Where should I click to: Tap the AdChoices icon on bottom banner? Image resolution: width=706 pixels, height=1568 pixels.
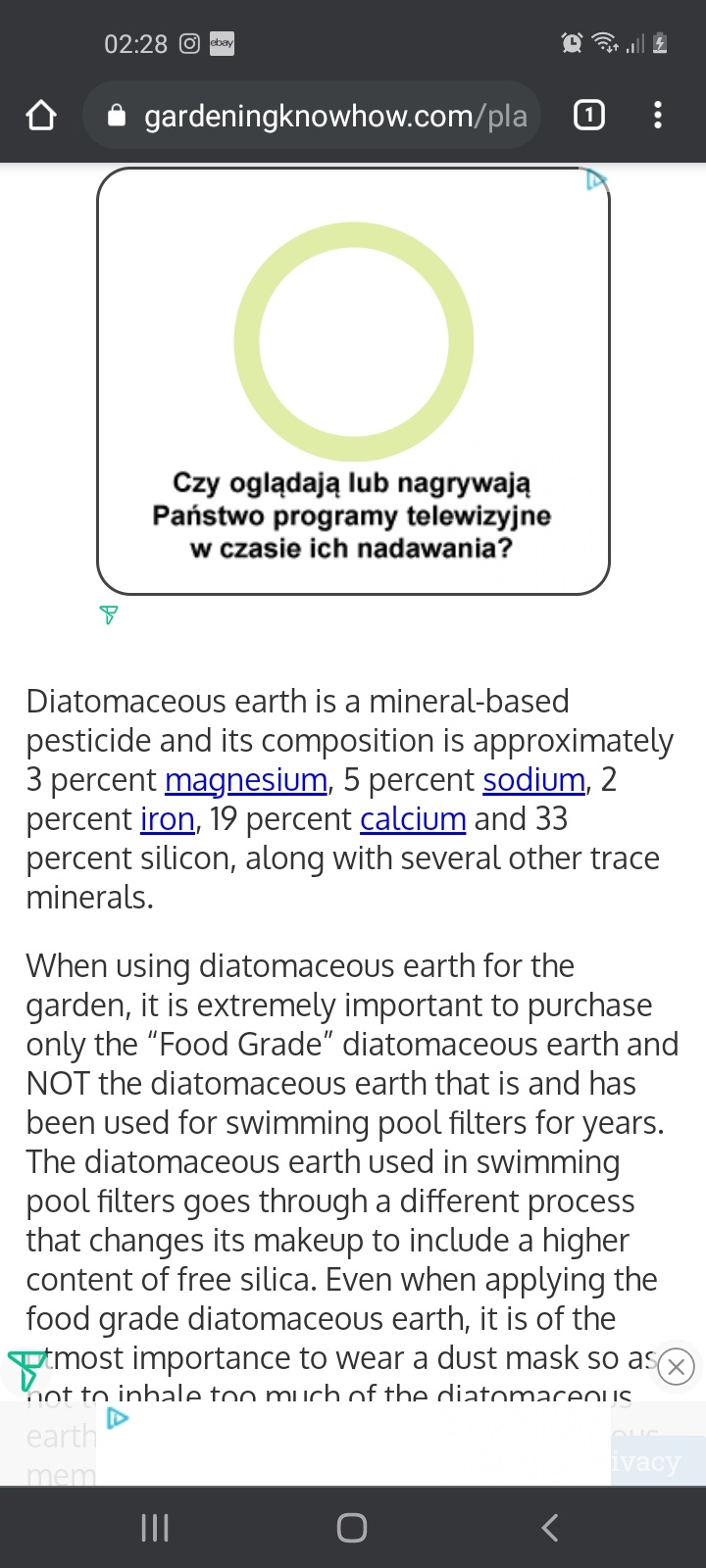pyautogui.click(x=118, y=1418)
